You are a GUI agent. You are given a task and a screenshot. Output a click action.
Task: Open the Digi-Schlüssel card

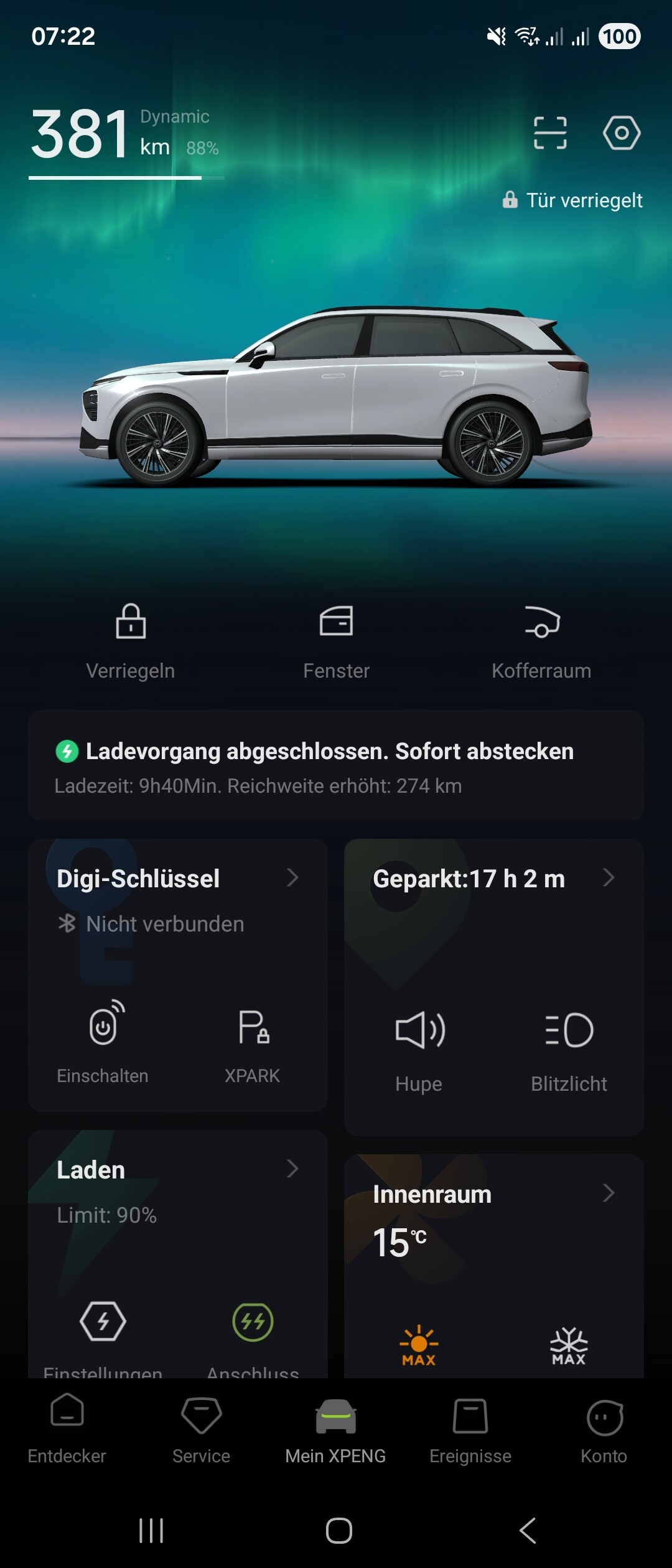tap(177, 879)
